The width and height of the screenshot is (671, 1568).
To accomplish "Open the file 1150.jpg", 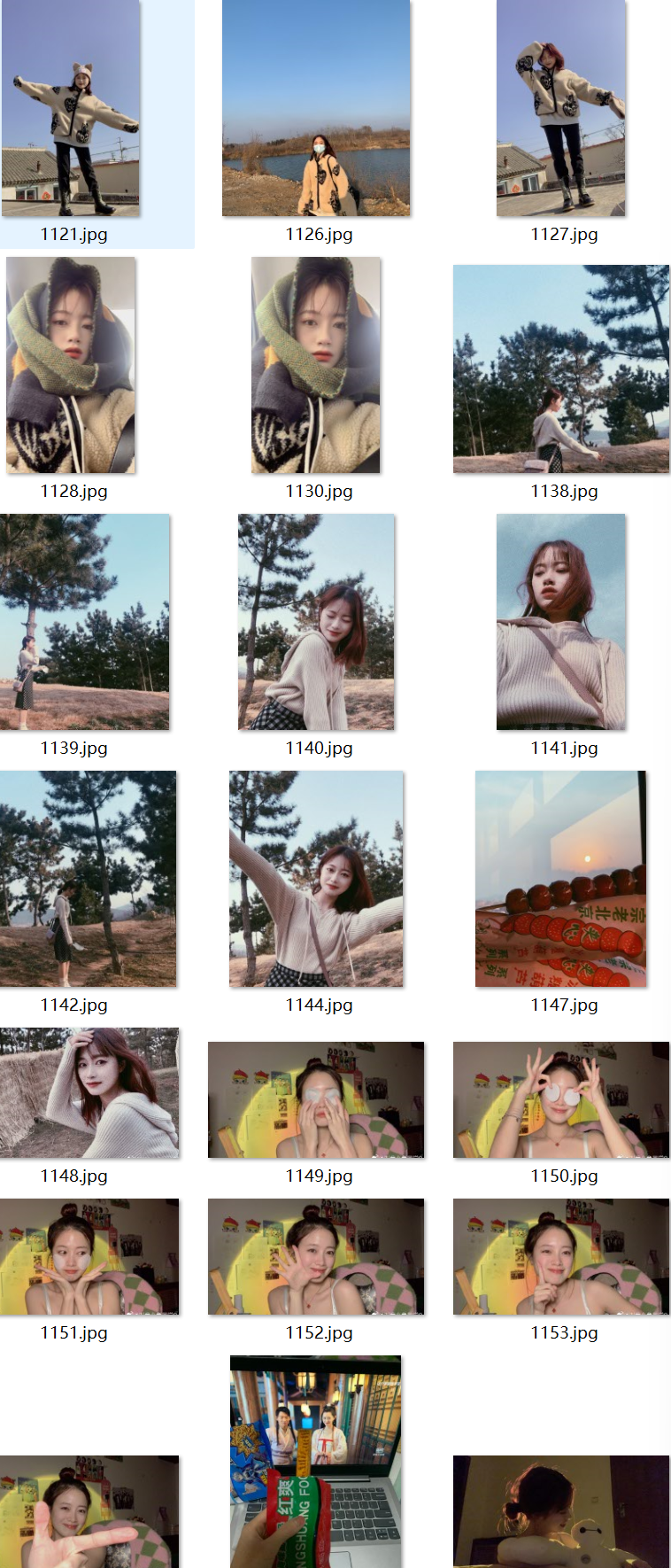I will [561, 1099].
